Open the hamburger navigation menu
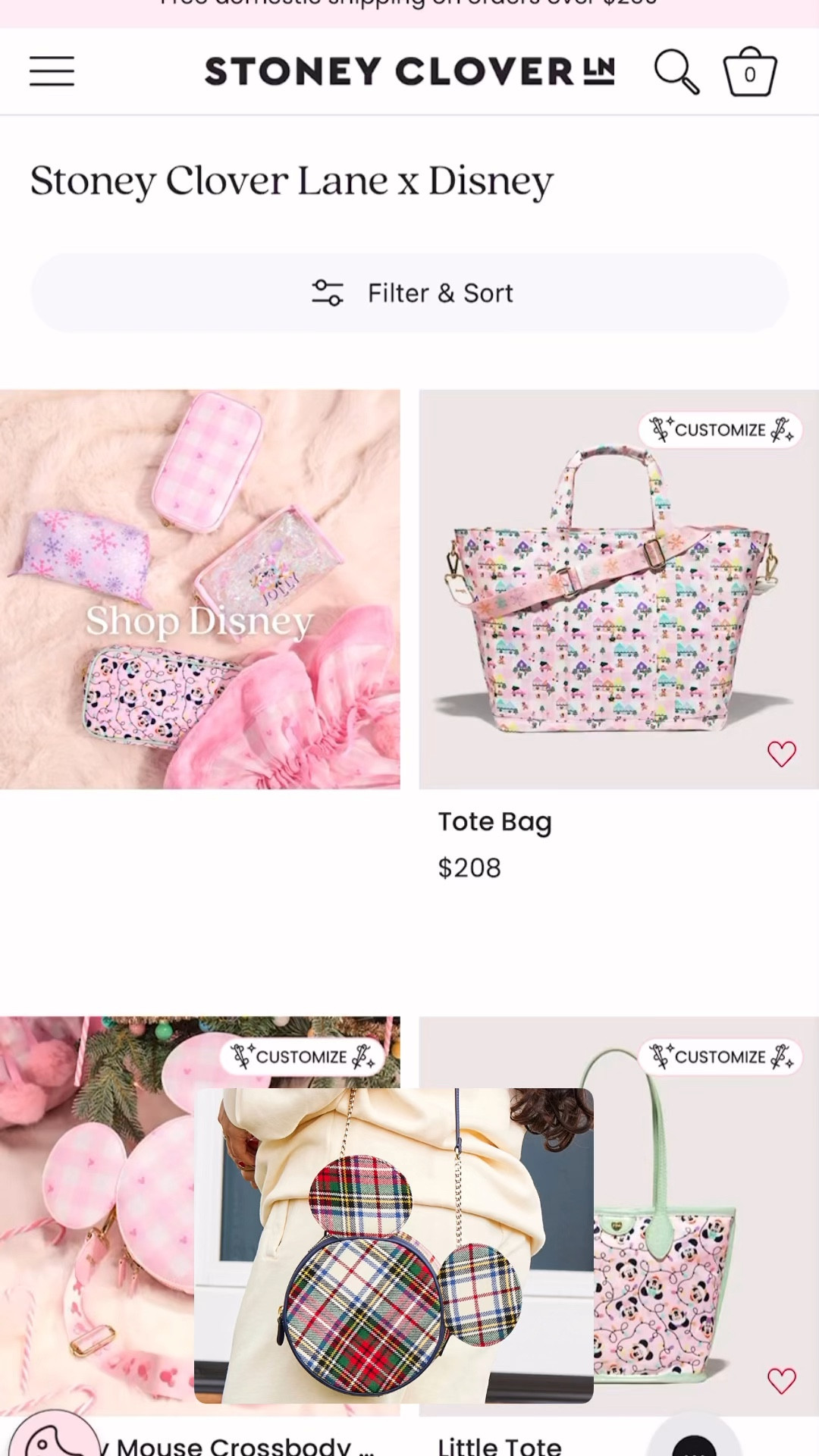Image resolution: width=819 pixels, height=1456 pixels. click(52, 71)
